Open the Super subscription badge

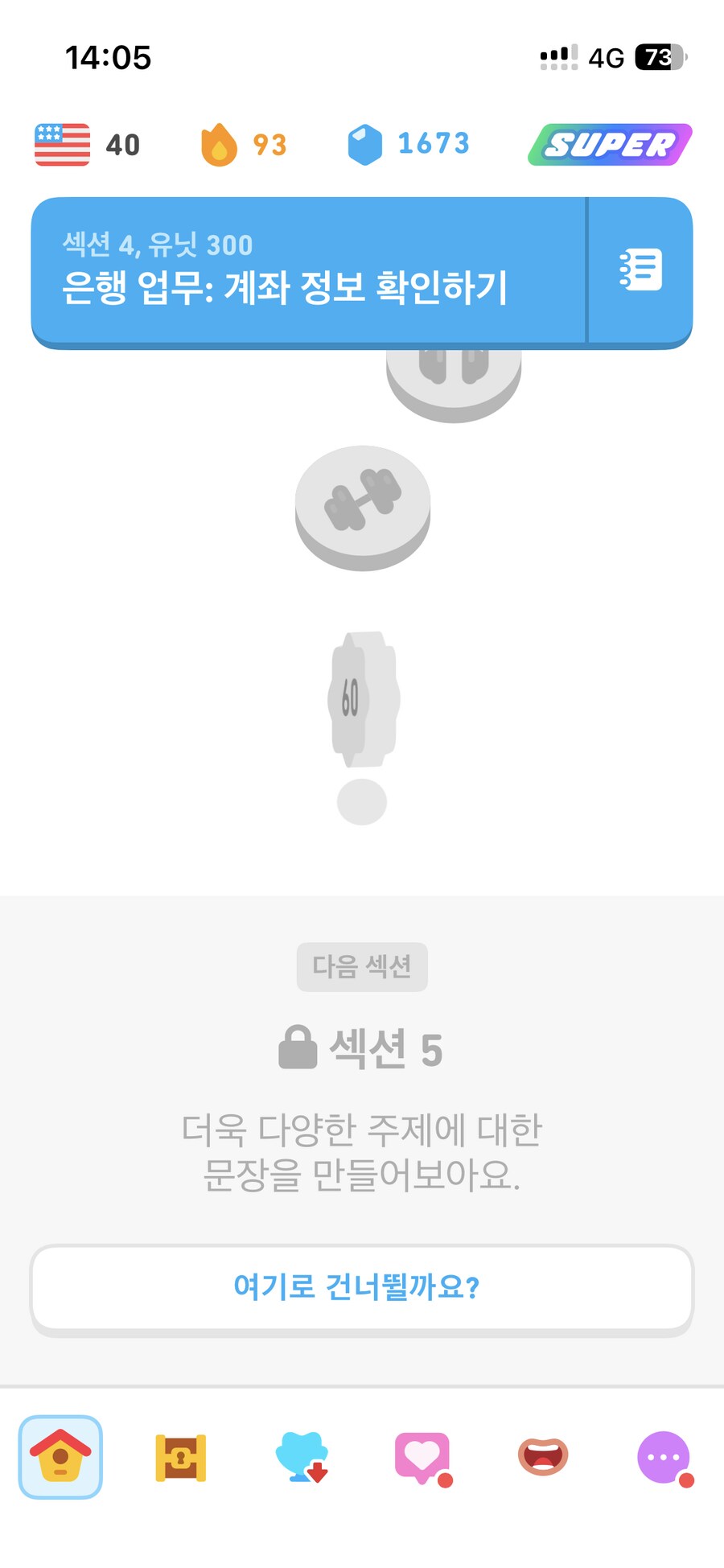(x=610, y=145)
